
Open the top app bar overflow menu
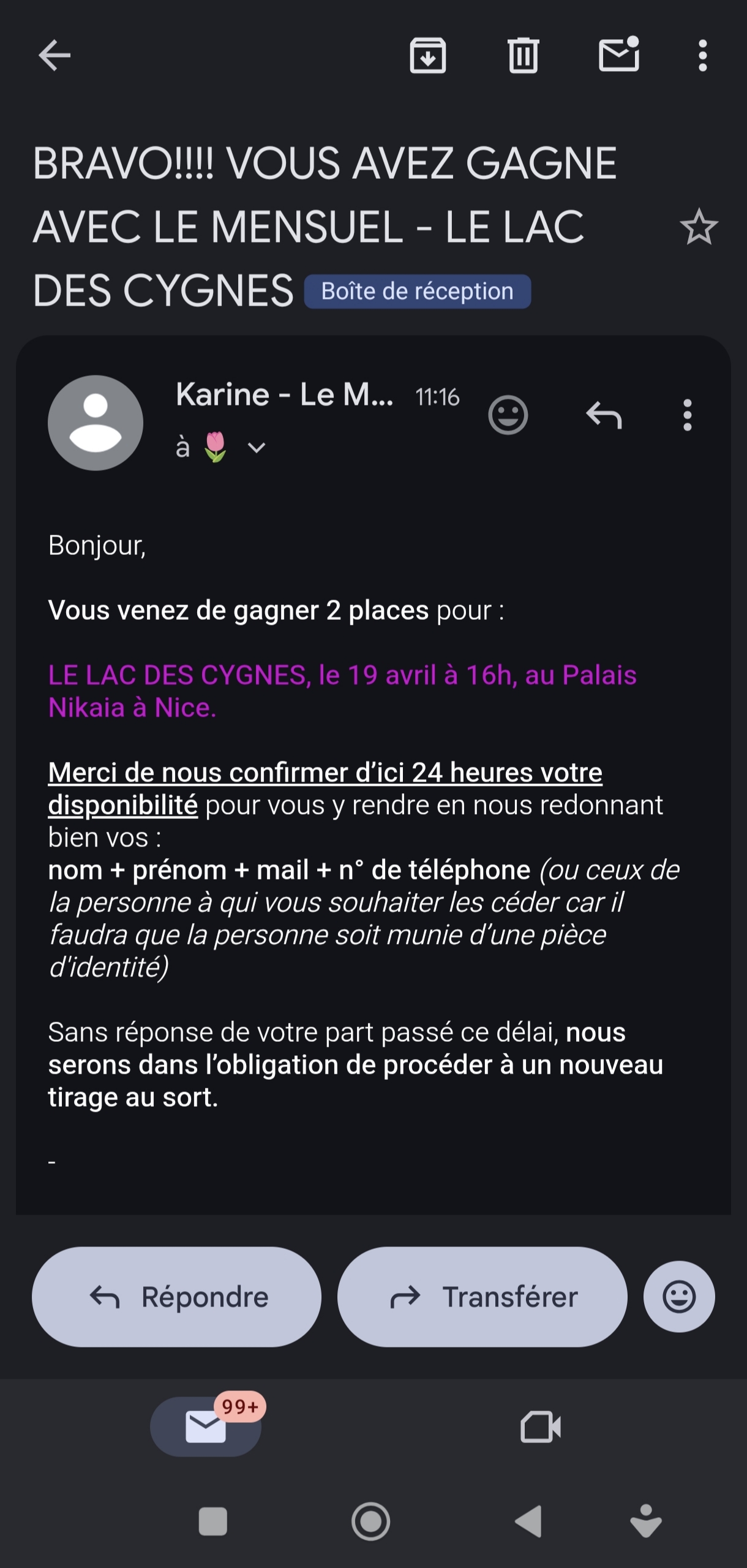tap(702, 56)
